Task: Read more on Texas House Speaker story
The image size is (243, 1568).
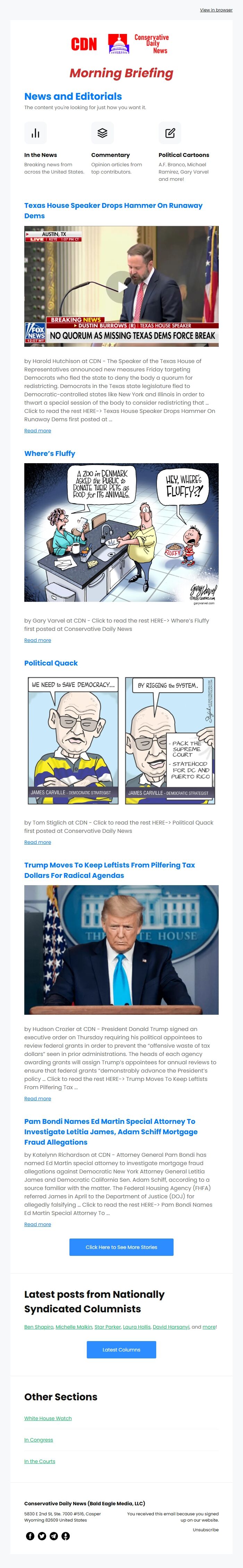Action: click(x=37, y=430)
